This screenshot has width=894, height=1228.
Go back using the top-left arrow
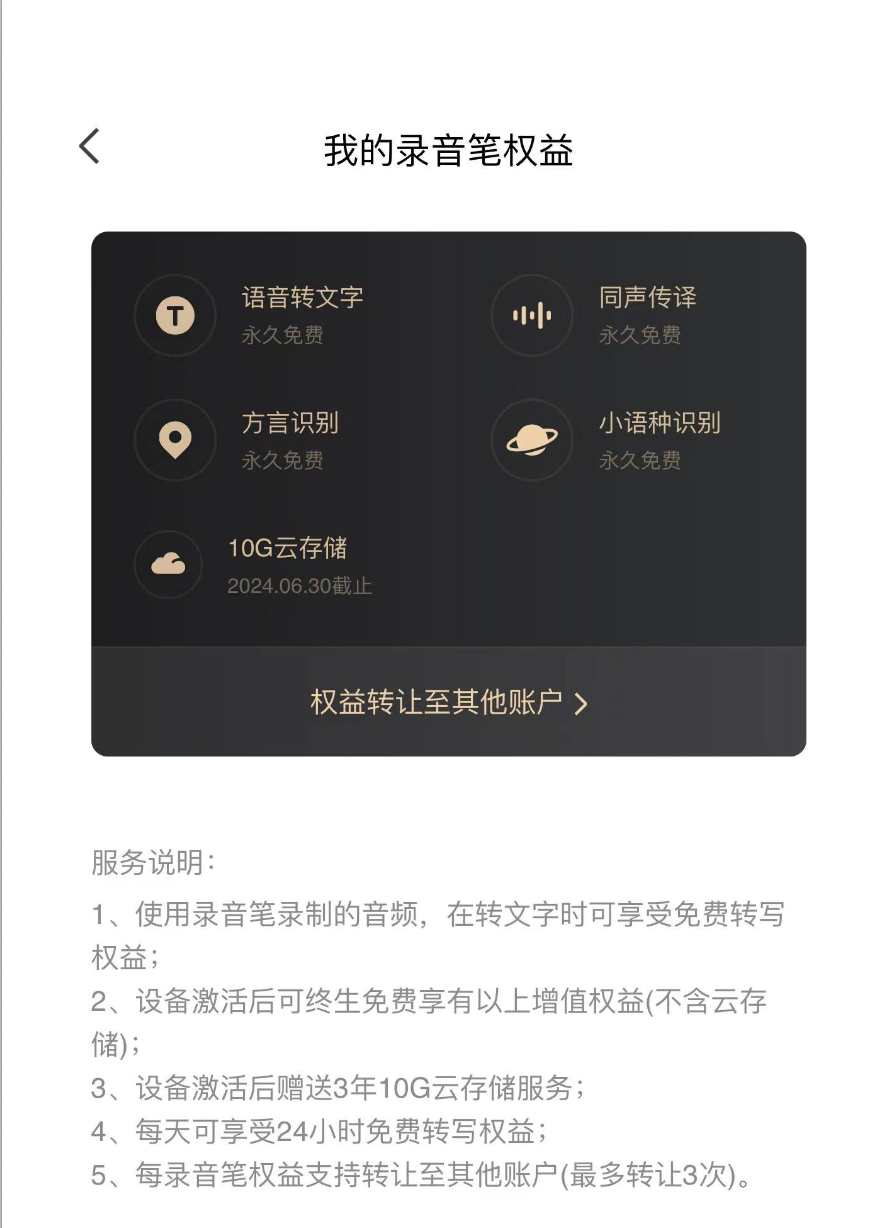point(89,146)
